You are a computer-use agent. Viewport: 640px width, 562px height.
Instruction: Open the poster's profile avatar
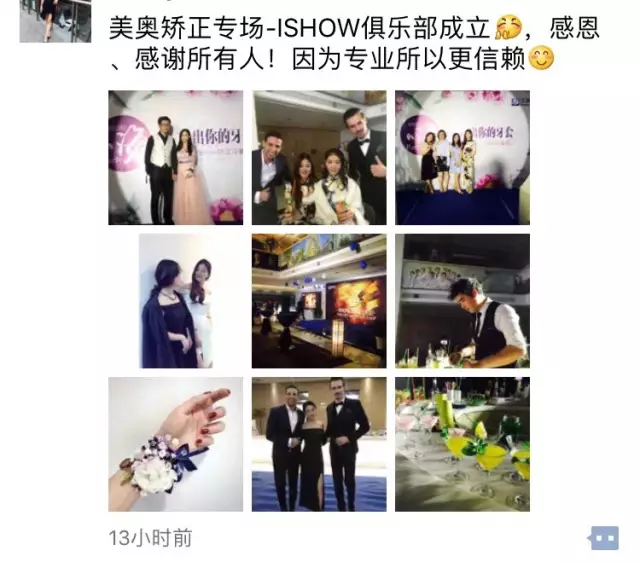point(55,20)
